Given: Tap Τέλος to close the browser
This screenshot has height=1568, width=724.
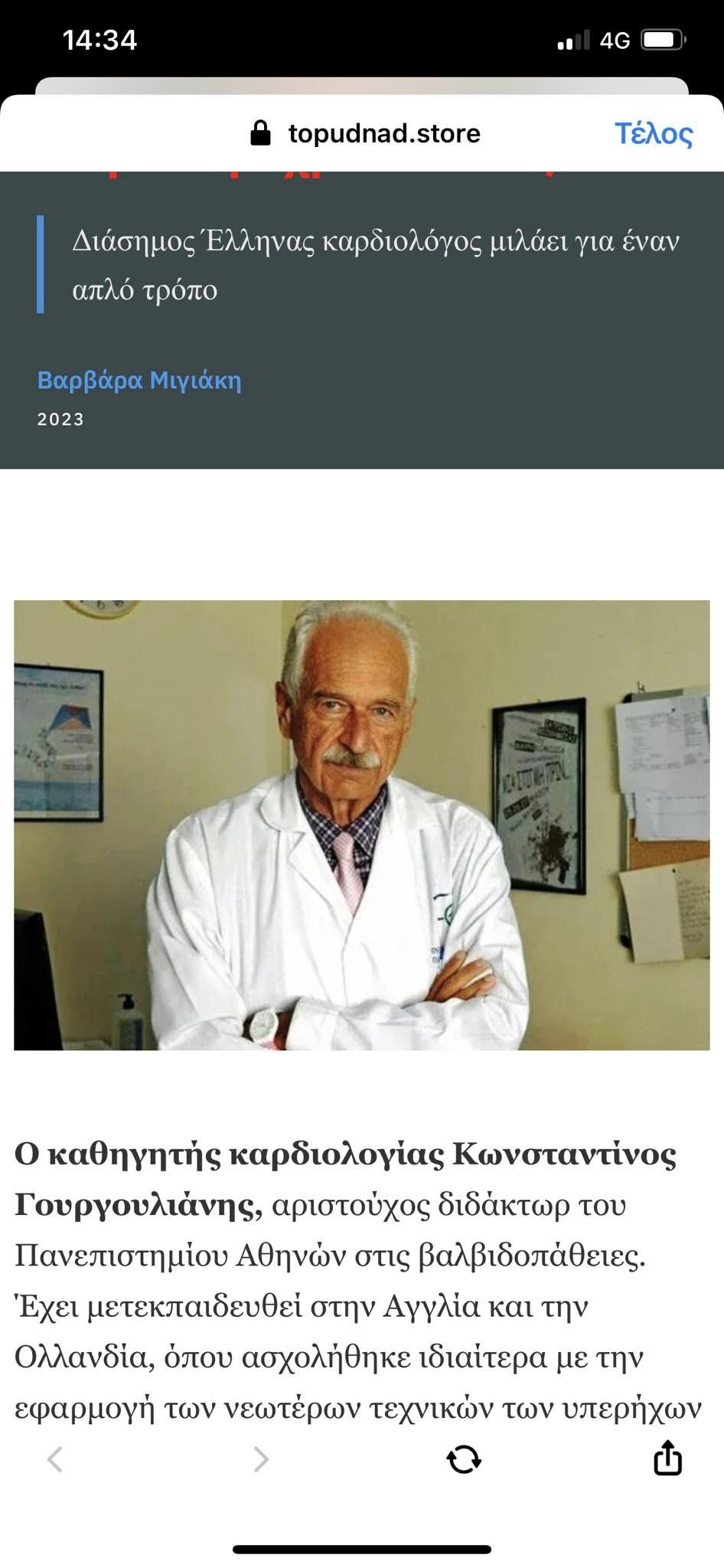Looking at the screenshot, I should tap(653, 133).
